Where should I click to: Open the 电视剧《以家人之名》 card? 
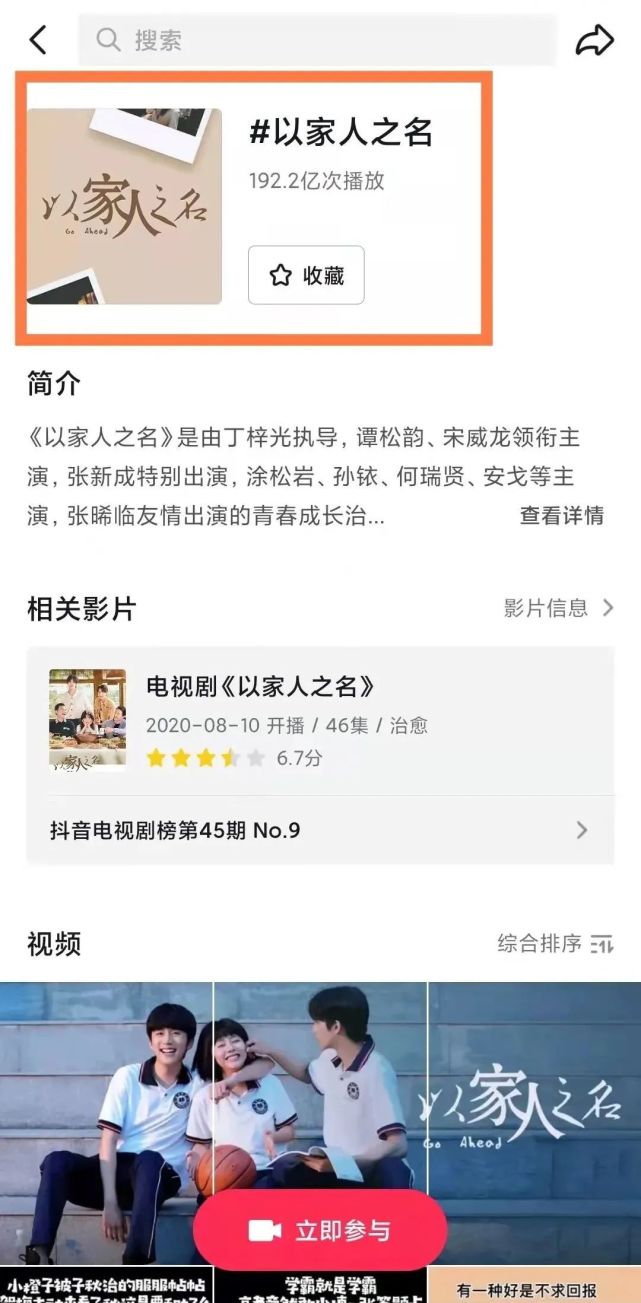coord(320,720)
